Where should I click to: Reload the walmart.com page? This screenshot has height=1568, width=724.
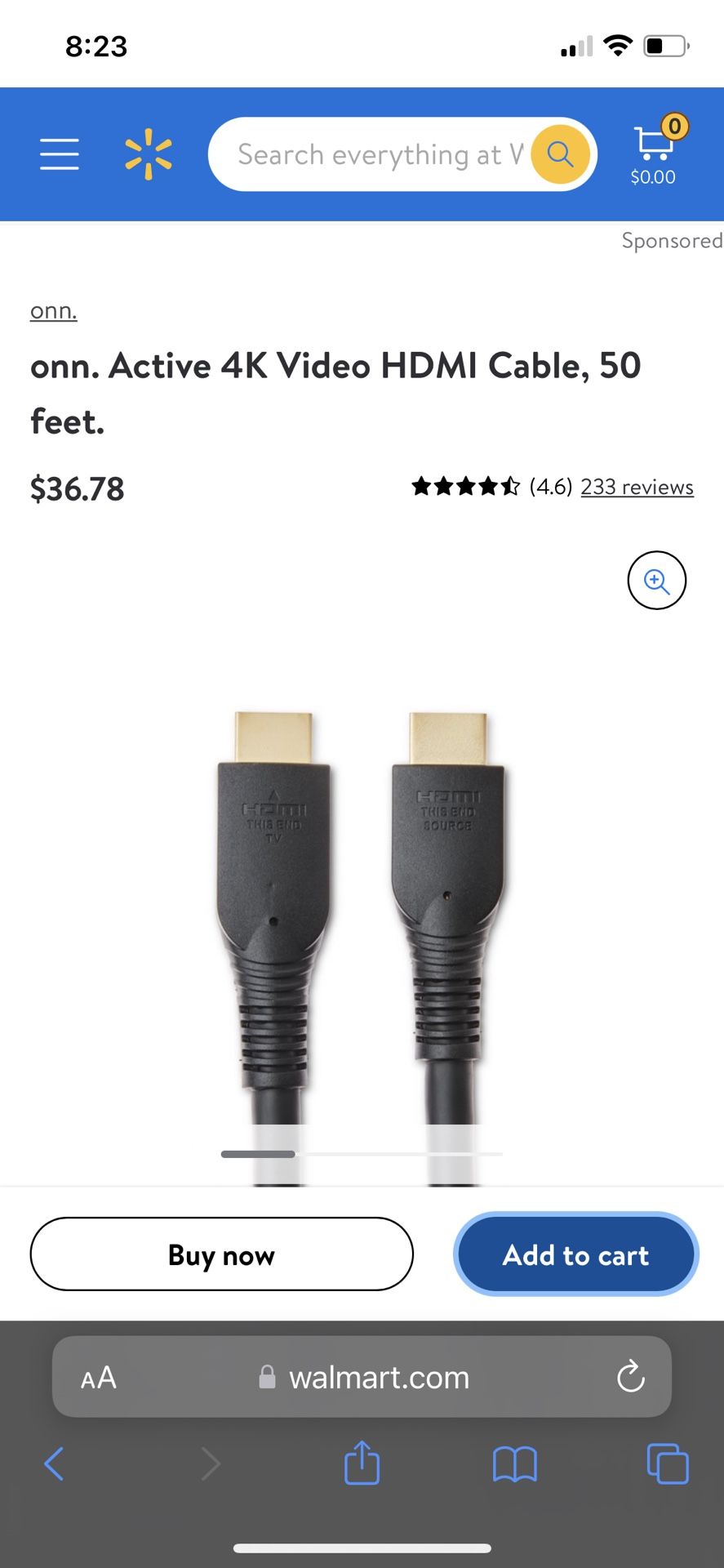point(630,1377)
